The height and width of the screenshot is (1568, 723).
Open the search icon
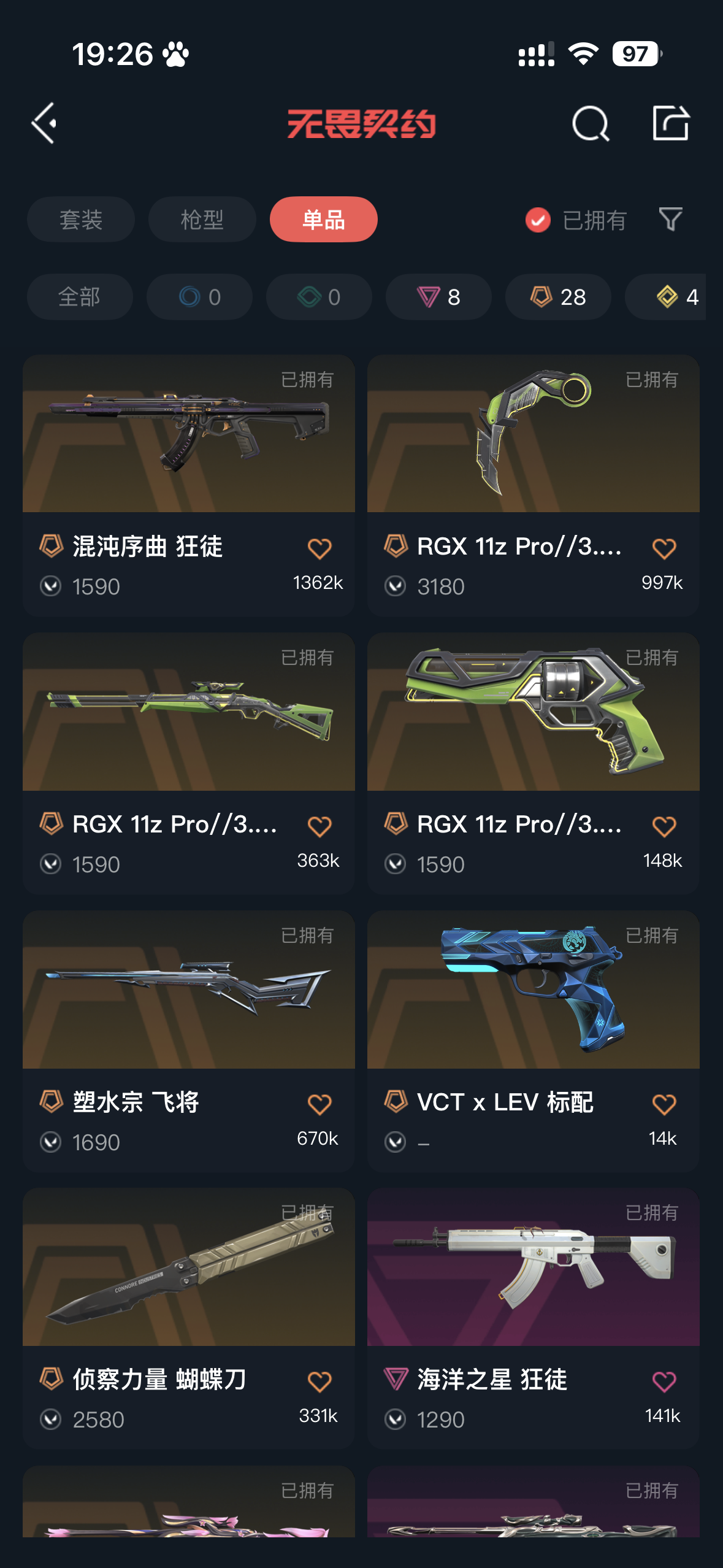point(590,123)
